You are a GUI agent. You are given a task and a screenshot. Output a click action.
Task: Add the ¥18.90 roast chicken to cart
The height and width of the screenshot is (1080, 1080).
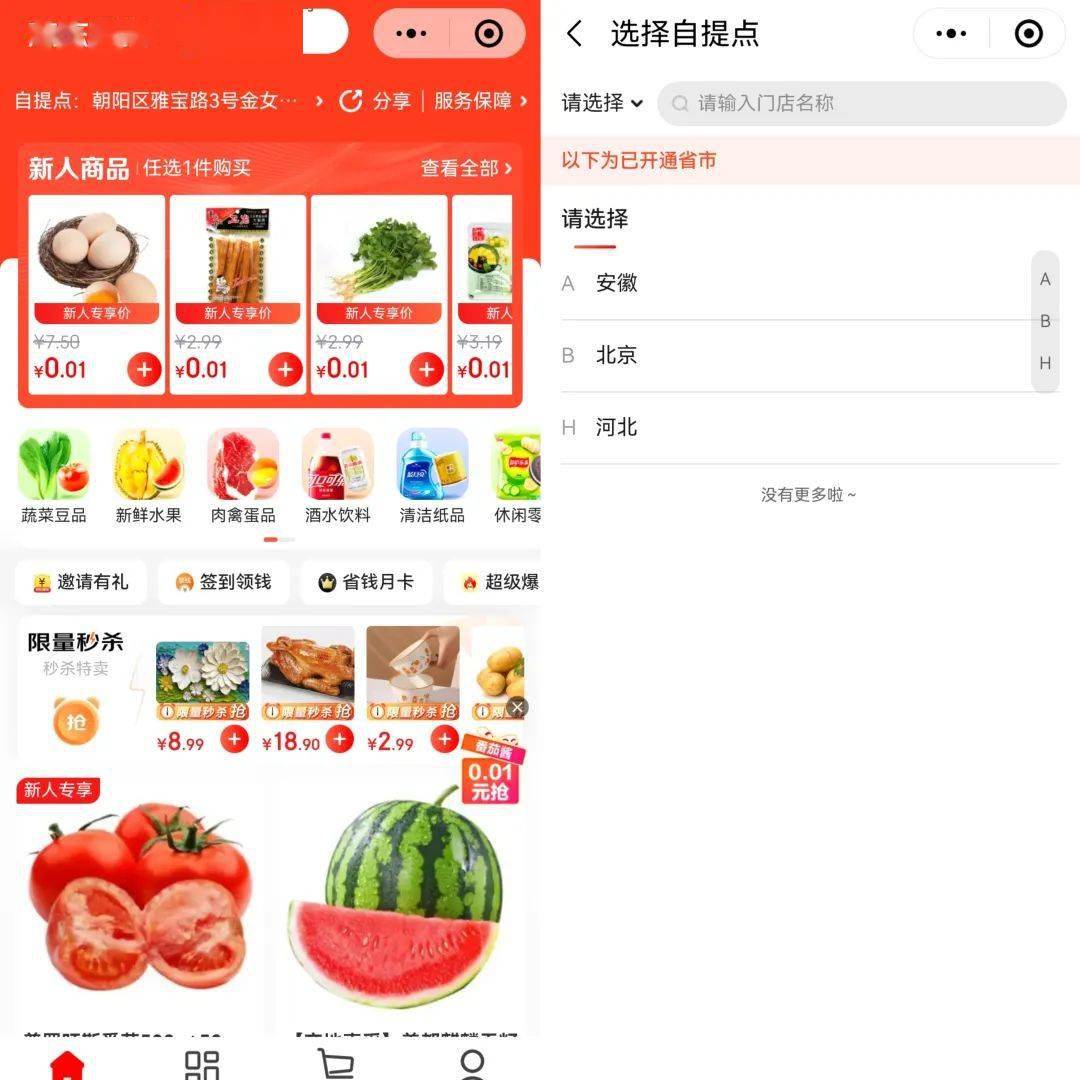(340, 739)
